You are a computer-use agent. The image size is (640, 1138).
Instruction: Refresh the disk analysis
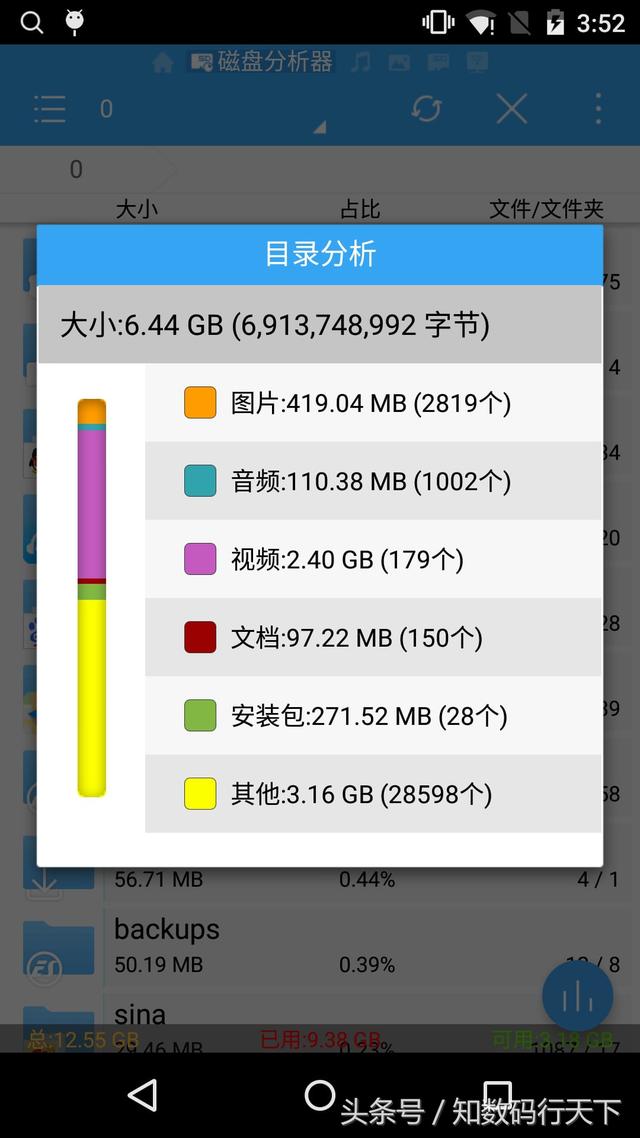pyautogui.click(x=426, y=109)
